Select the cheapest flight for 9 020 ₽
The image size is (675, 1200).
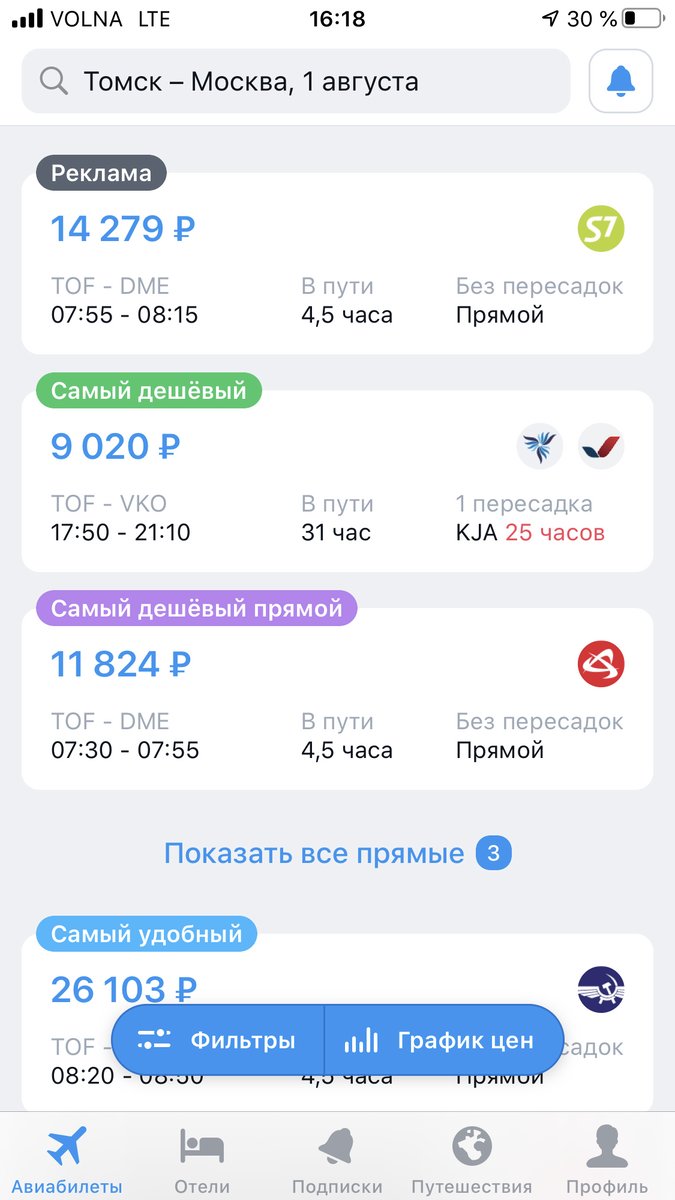tap(337, 481)
